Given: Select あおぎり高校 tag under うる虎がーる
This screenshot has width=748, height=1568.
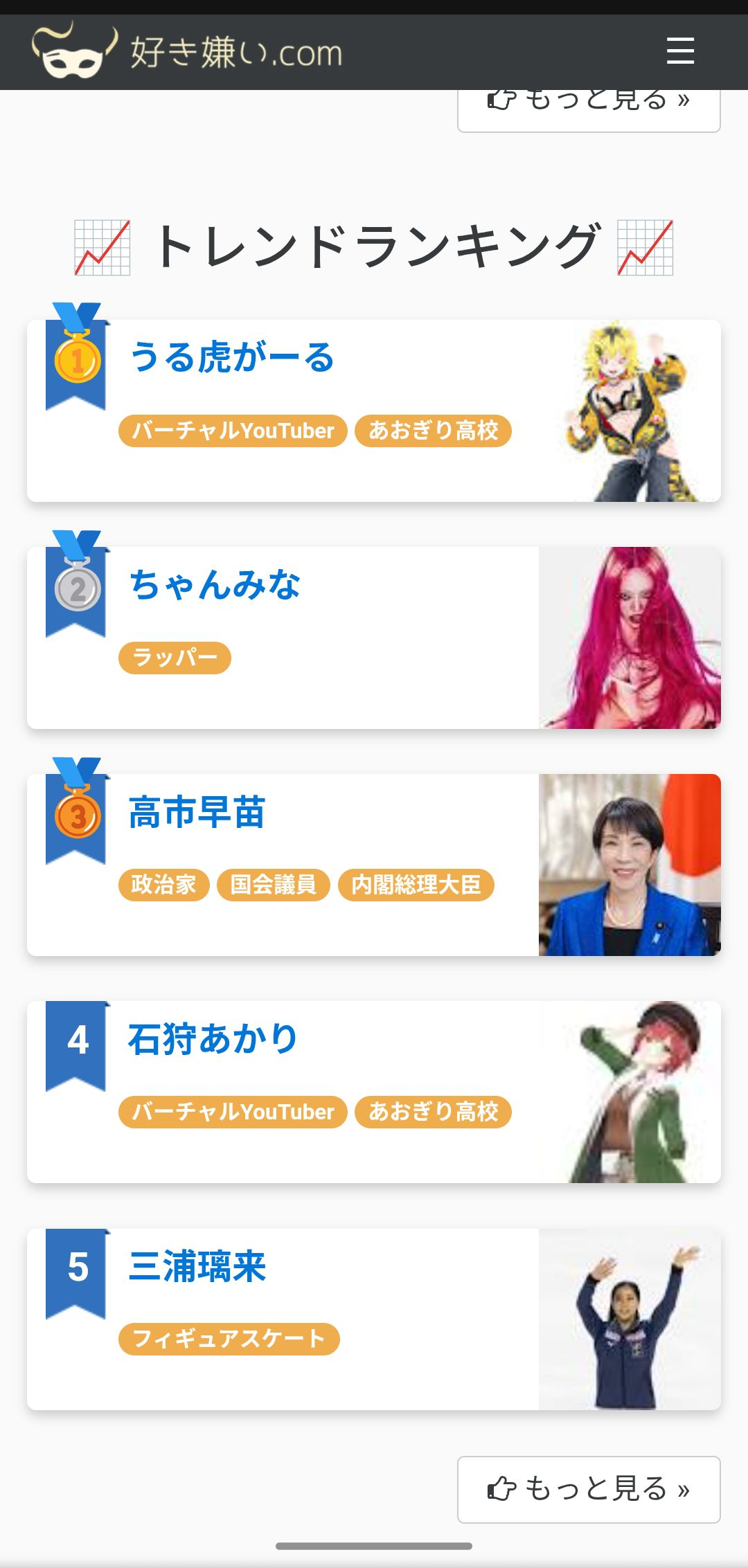Looking at the screenshot, I should [x=433, y=431].
